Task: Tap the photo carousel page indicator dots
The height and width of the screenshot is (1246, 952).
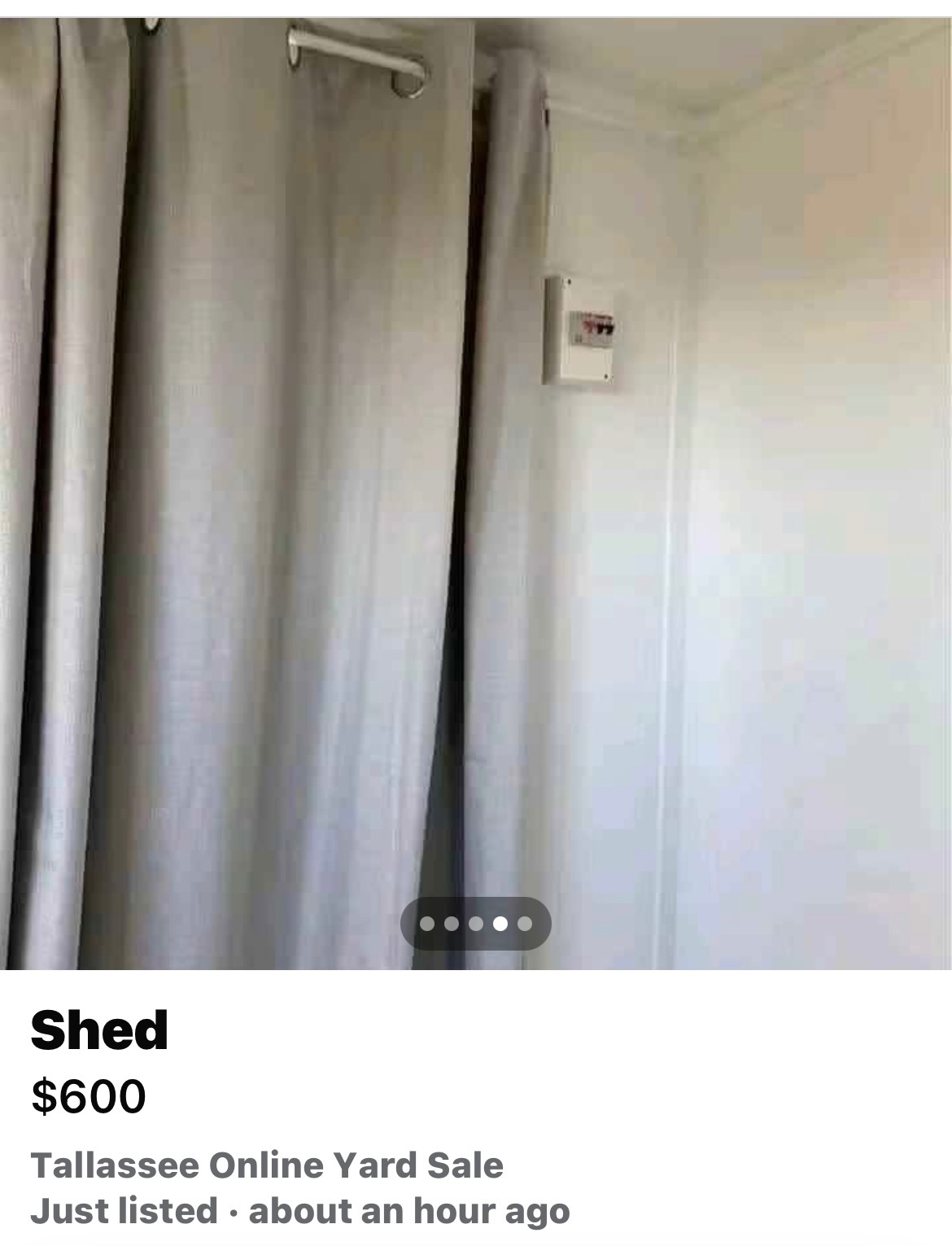Action: tap(476, 924)
